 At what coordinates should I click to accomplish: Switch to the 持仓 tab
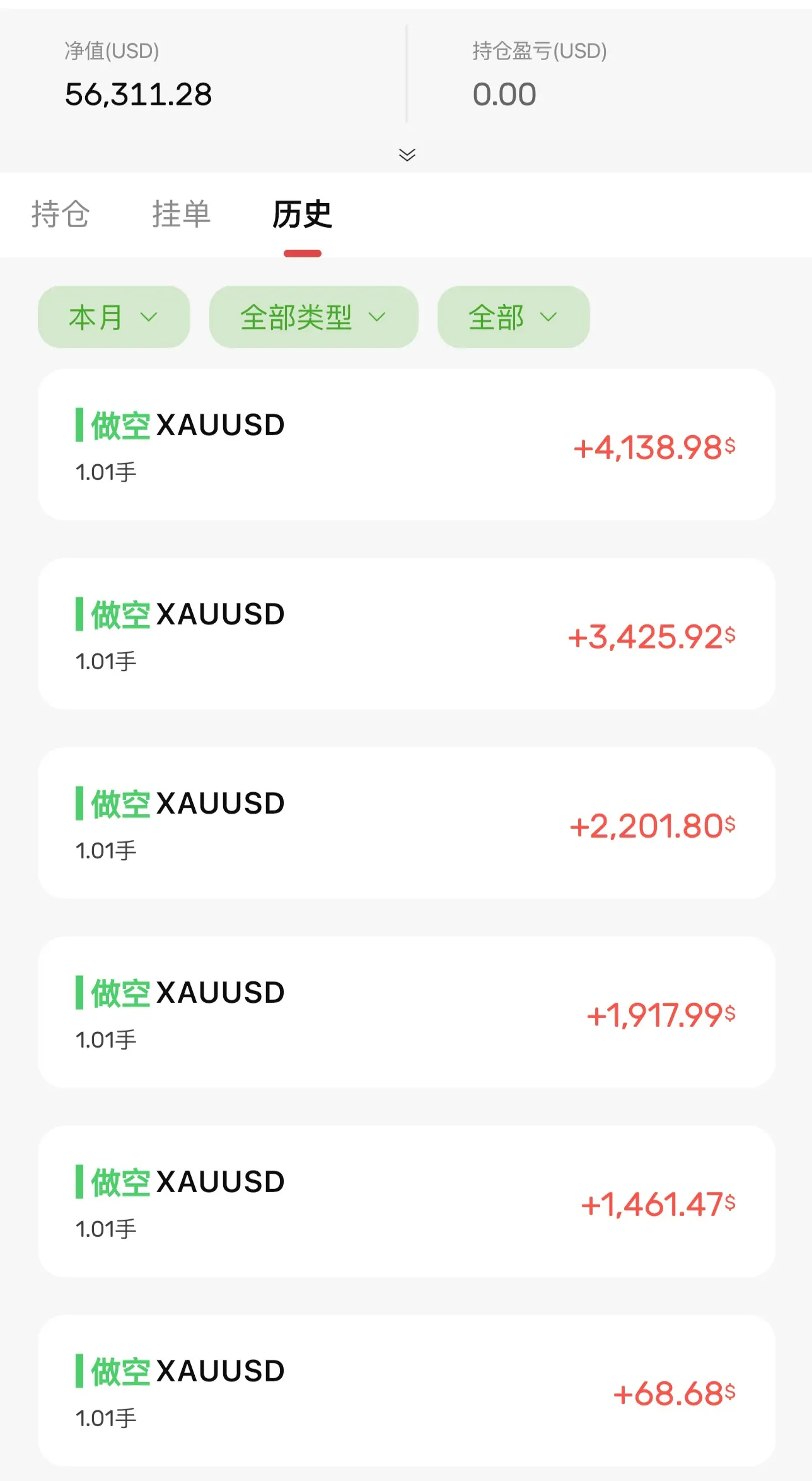point(61,214)
